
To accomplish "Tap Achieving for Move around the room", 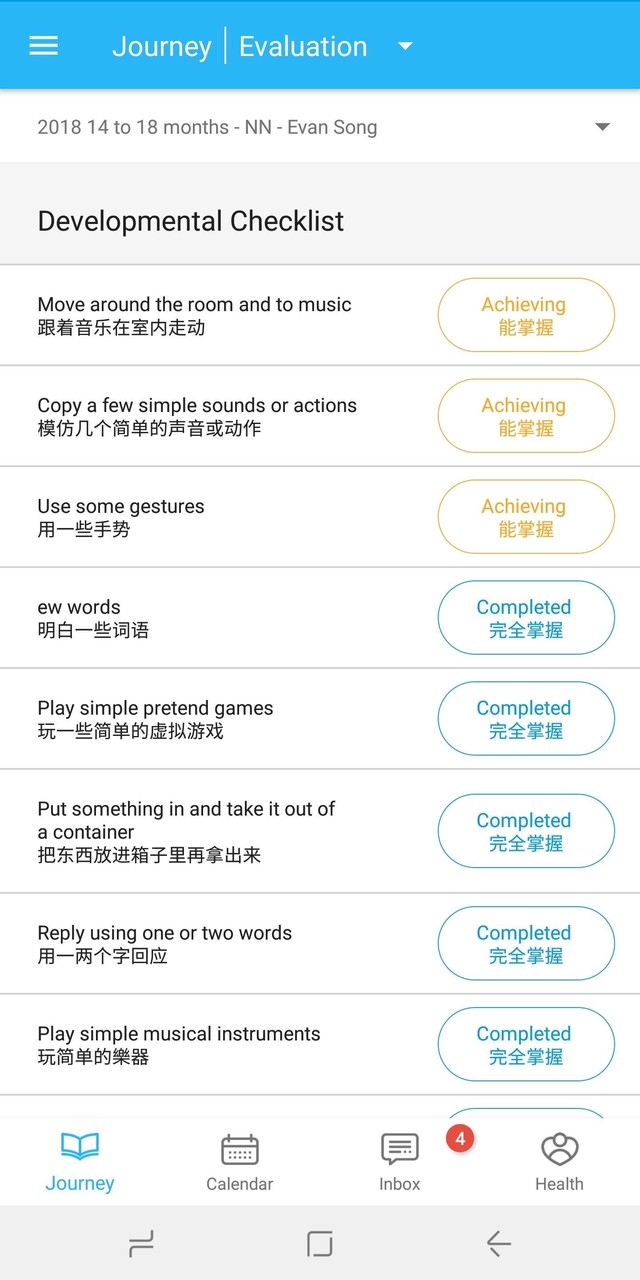I will pyautogui.click(x=526, y=316).
